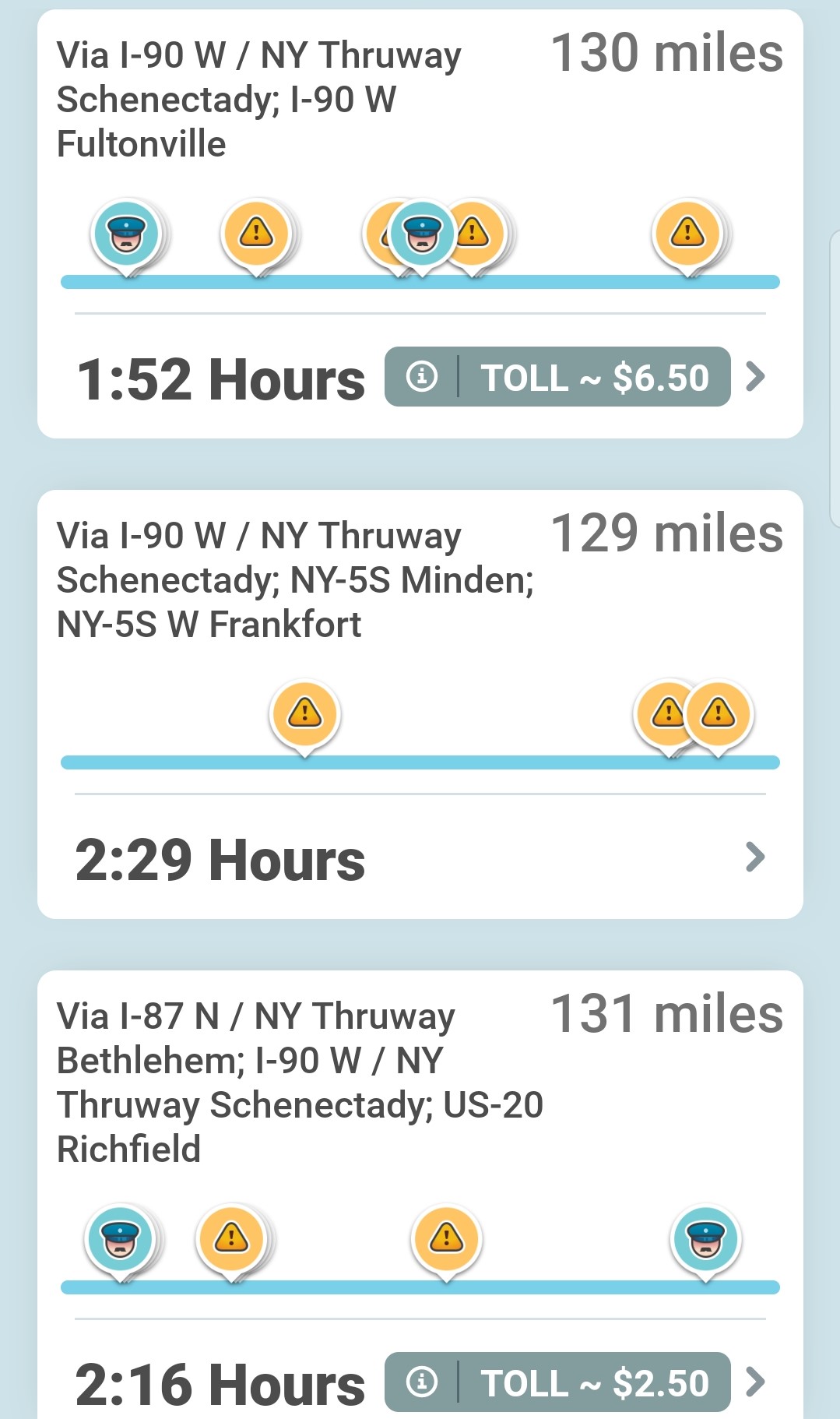
Task: Open details chevron for the 1:52 Hours route
Action: tap(755, 377)
